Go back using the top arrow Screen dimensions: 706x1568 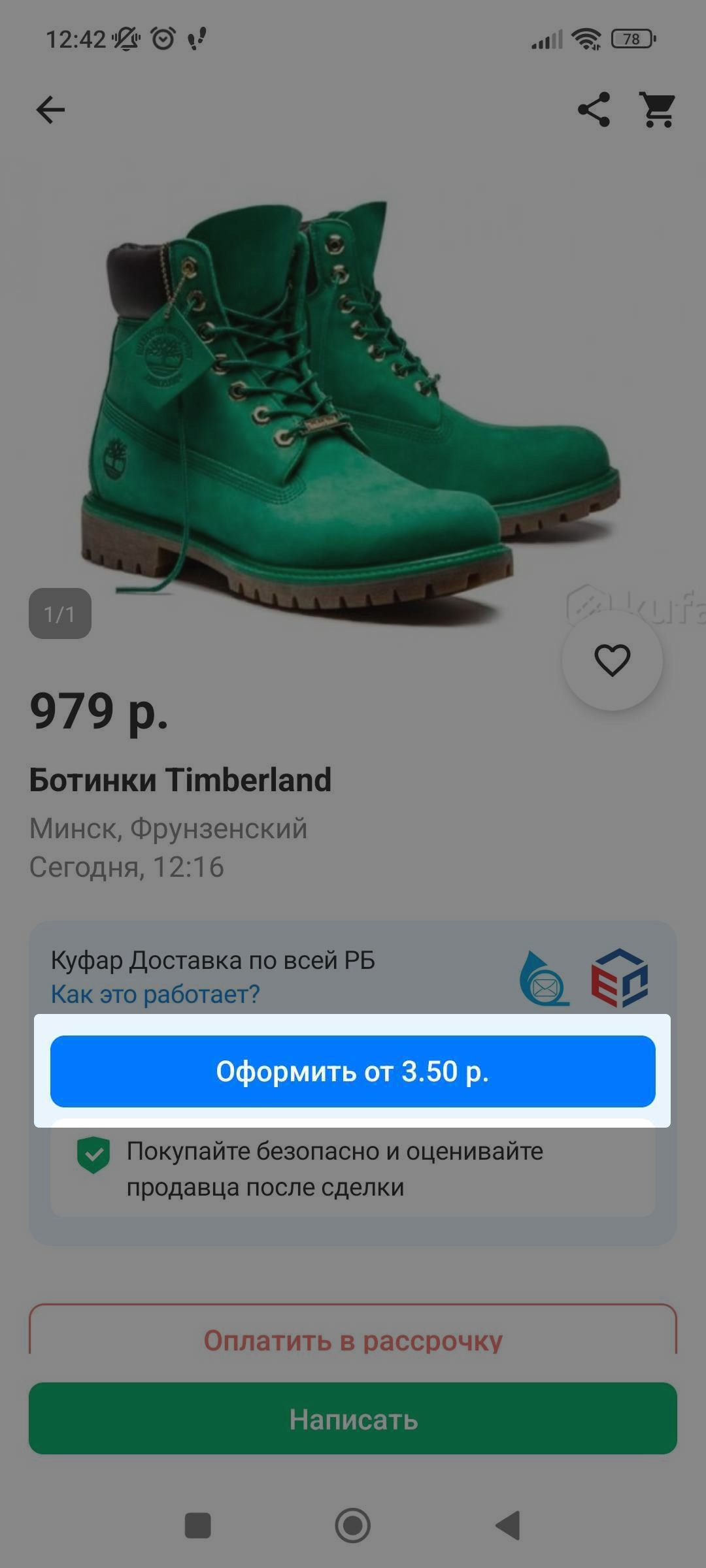point(50,110)
